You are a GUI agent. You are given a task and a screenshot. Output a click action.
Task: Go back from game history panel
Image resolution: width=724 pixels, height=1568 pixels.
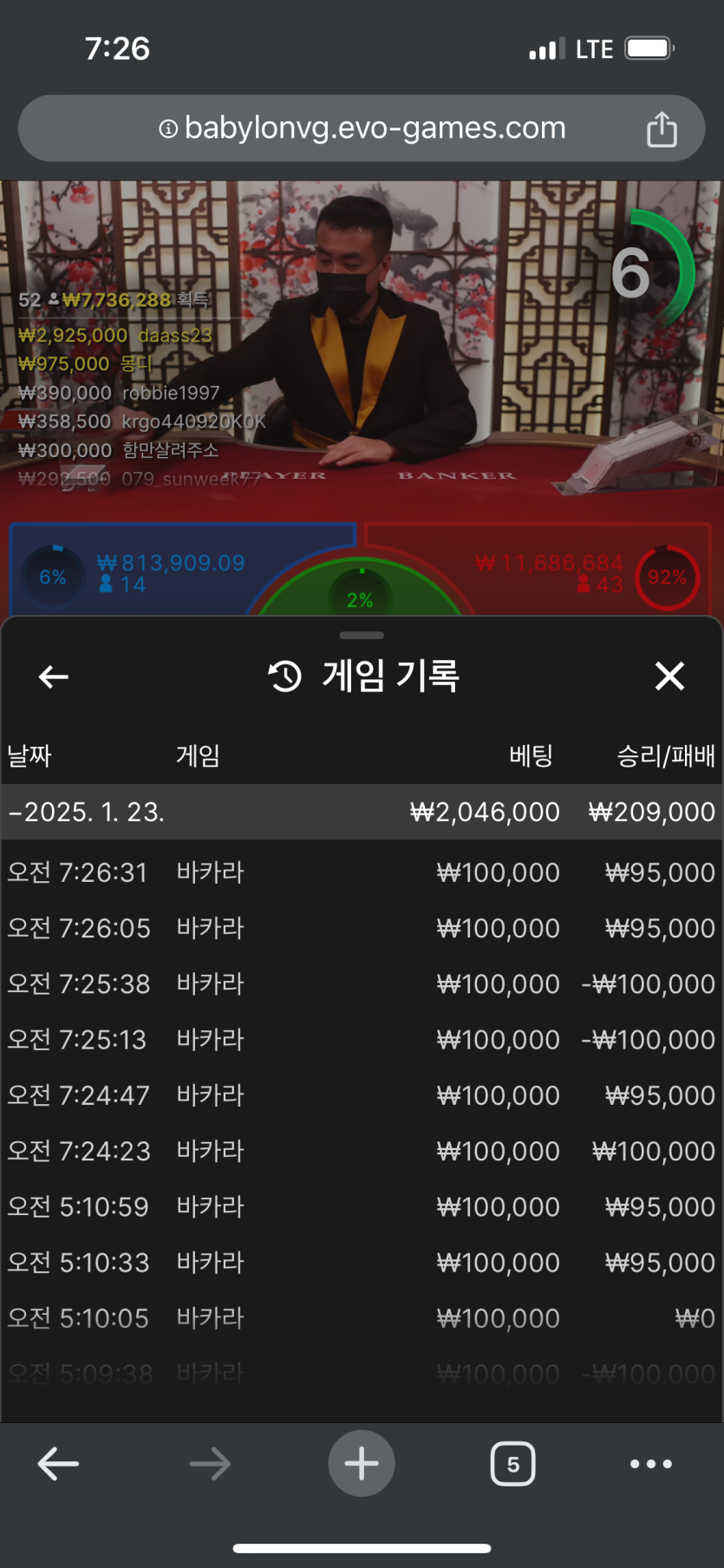[x=54, y=676]
